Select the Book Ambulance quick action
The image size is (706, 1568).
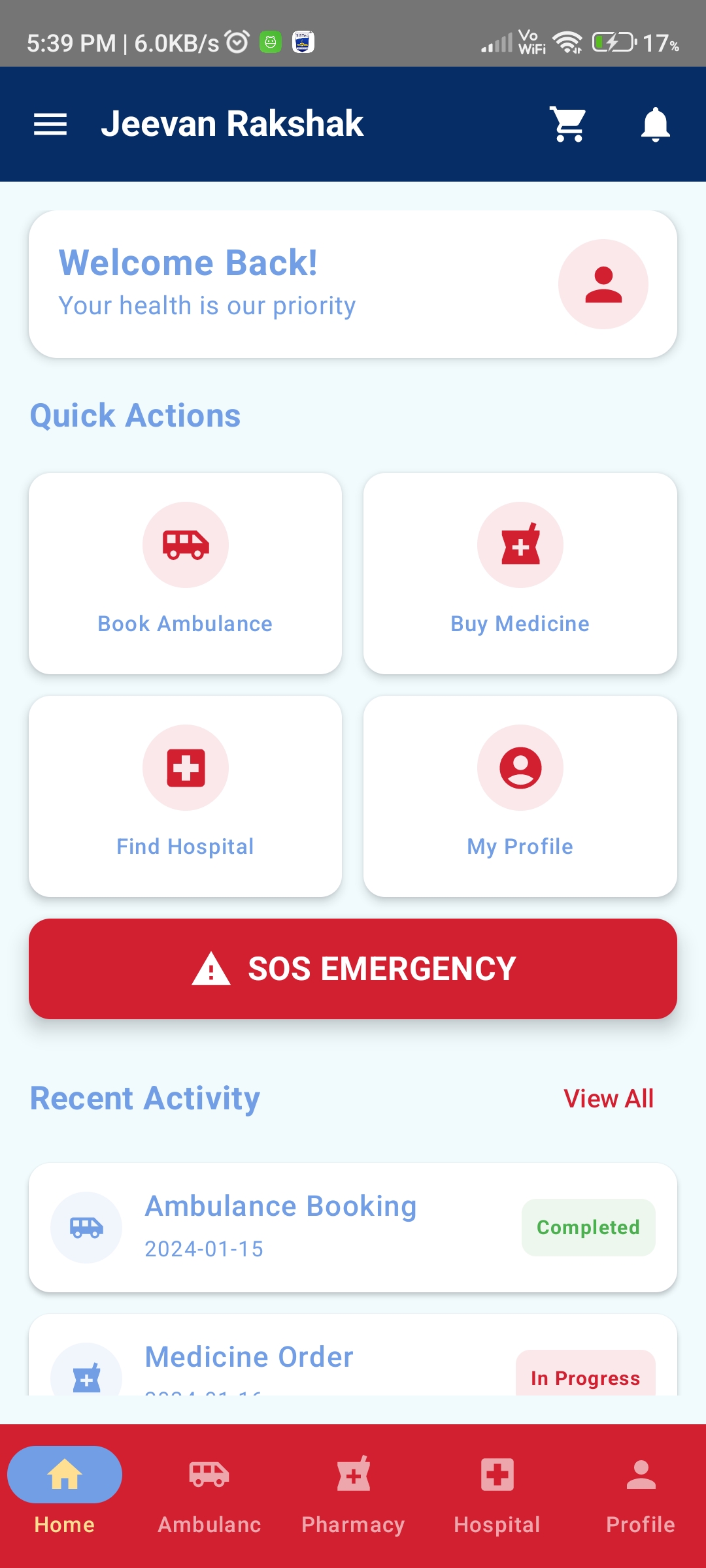(x=185, y=573)
